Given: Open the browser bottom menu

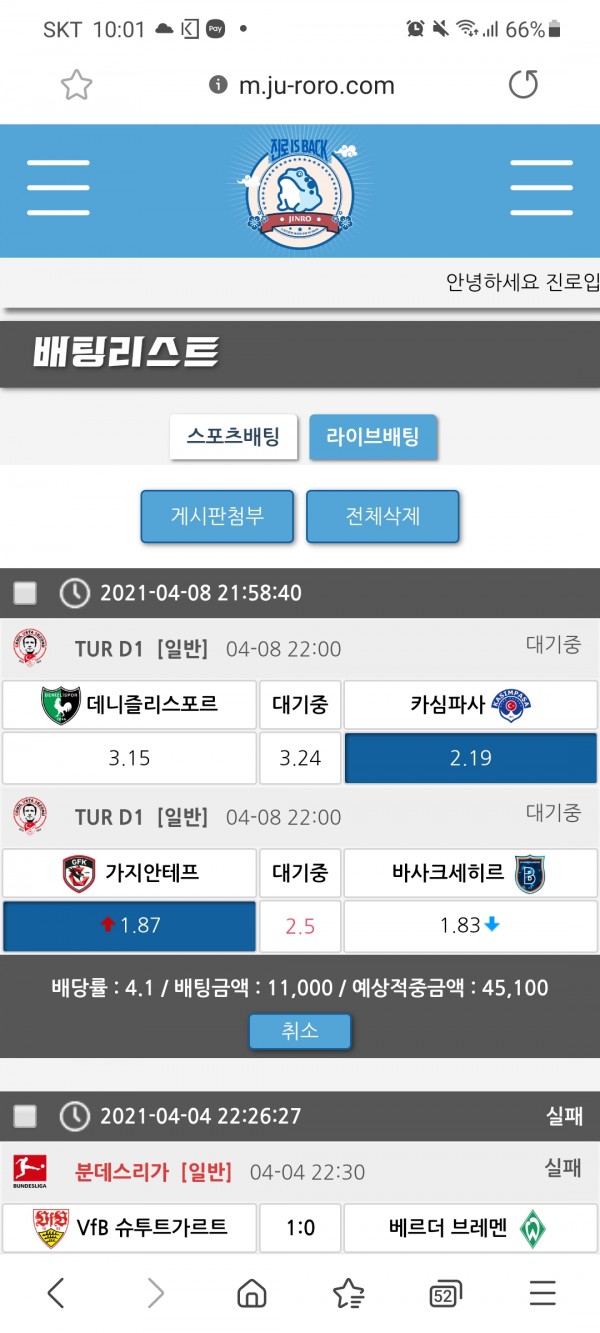Looking at the screenshot, I should [x=542, y=1294].
